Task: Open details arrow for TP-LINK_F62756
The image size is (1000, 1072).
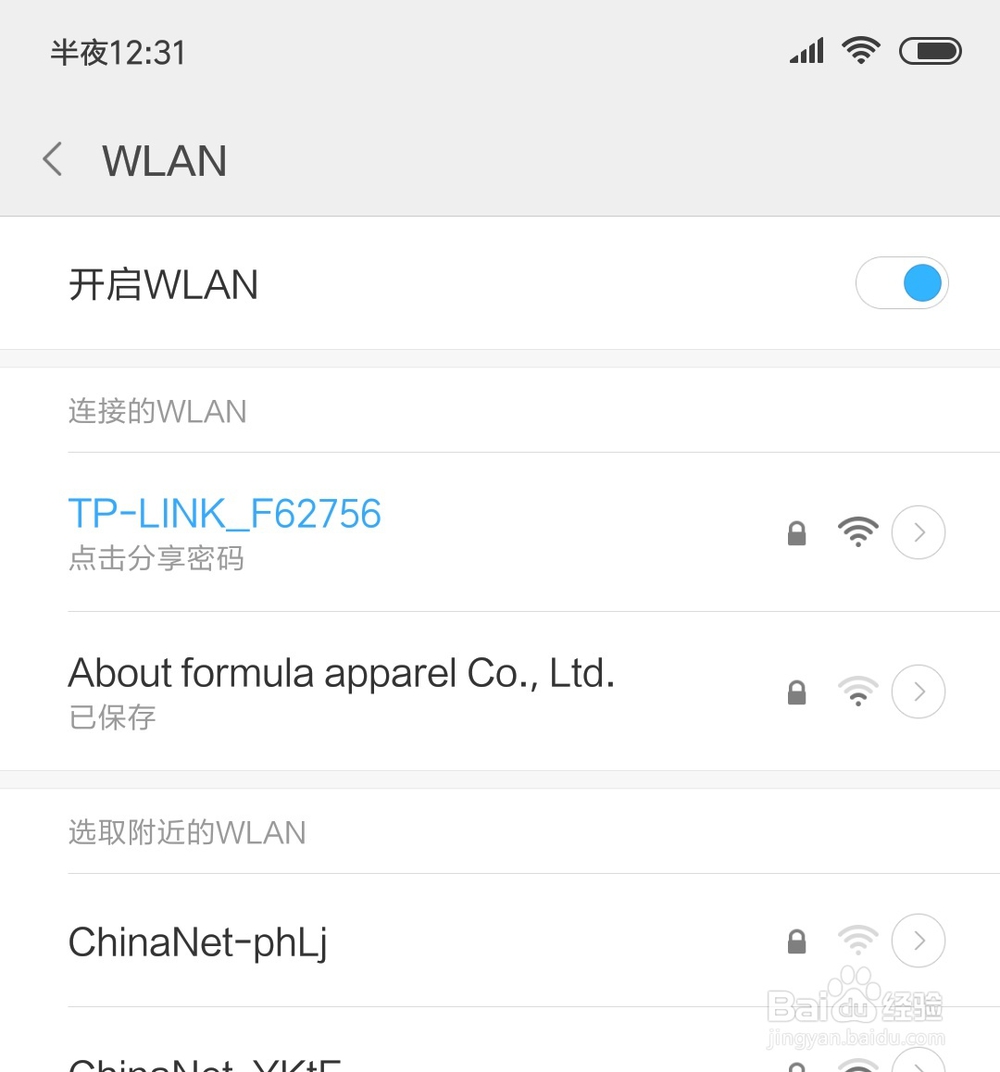Action: click(918, 532)
